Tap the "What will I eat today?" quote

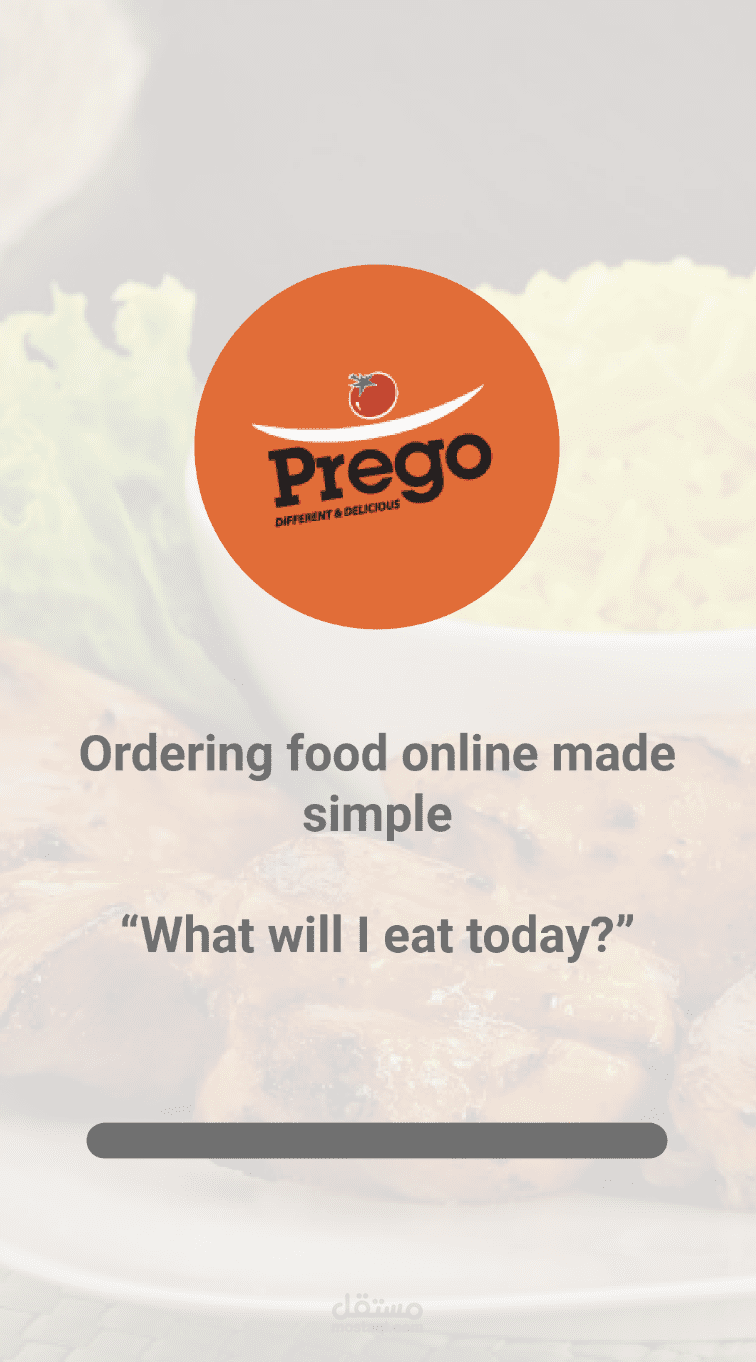378,934
